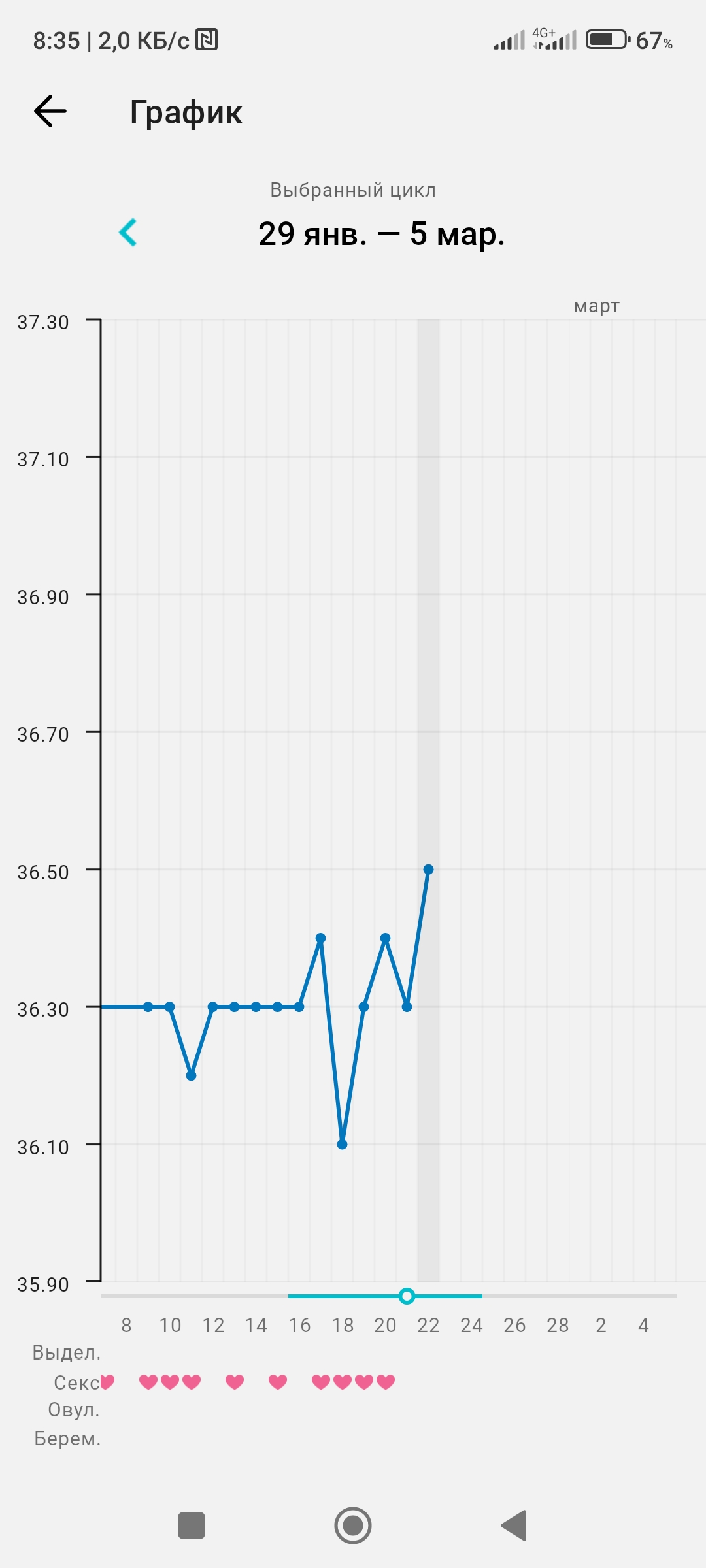Show the previous cycle with the teal chevron
This screenshot has height=1568, width=706.
pyautogui.click(x=128, y=233)
